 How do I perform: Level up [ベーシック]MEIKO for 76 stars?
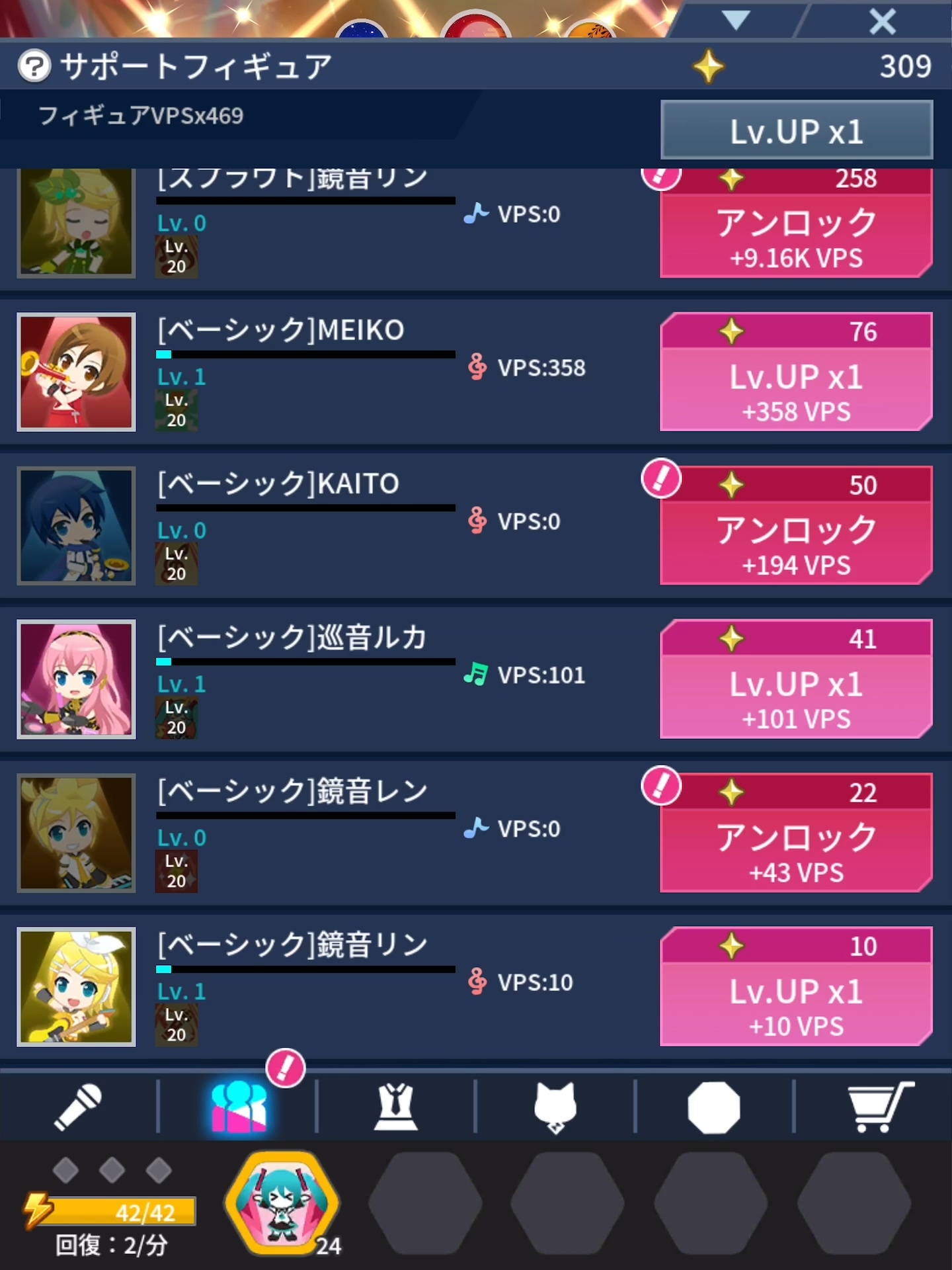[x=796, y=372]
